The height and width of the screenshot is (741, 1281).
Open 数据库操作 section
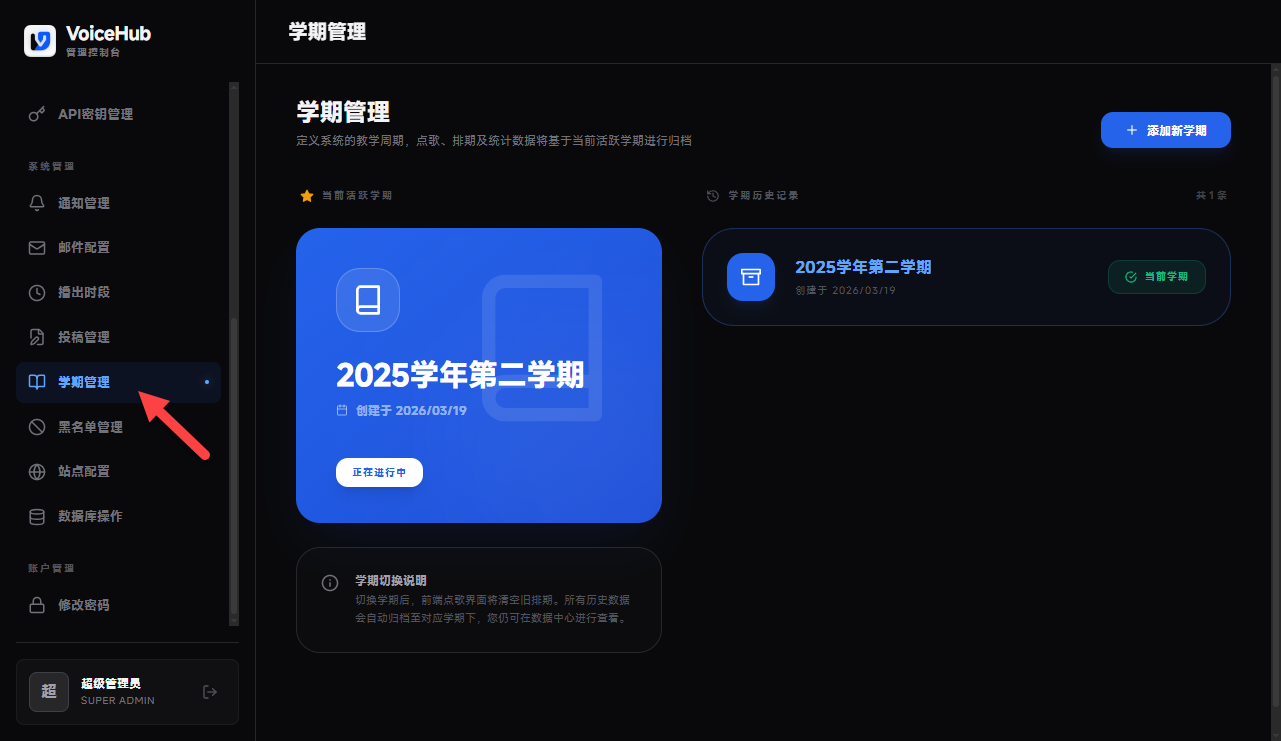[90, 516]
